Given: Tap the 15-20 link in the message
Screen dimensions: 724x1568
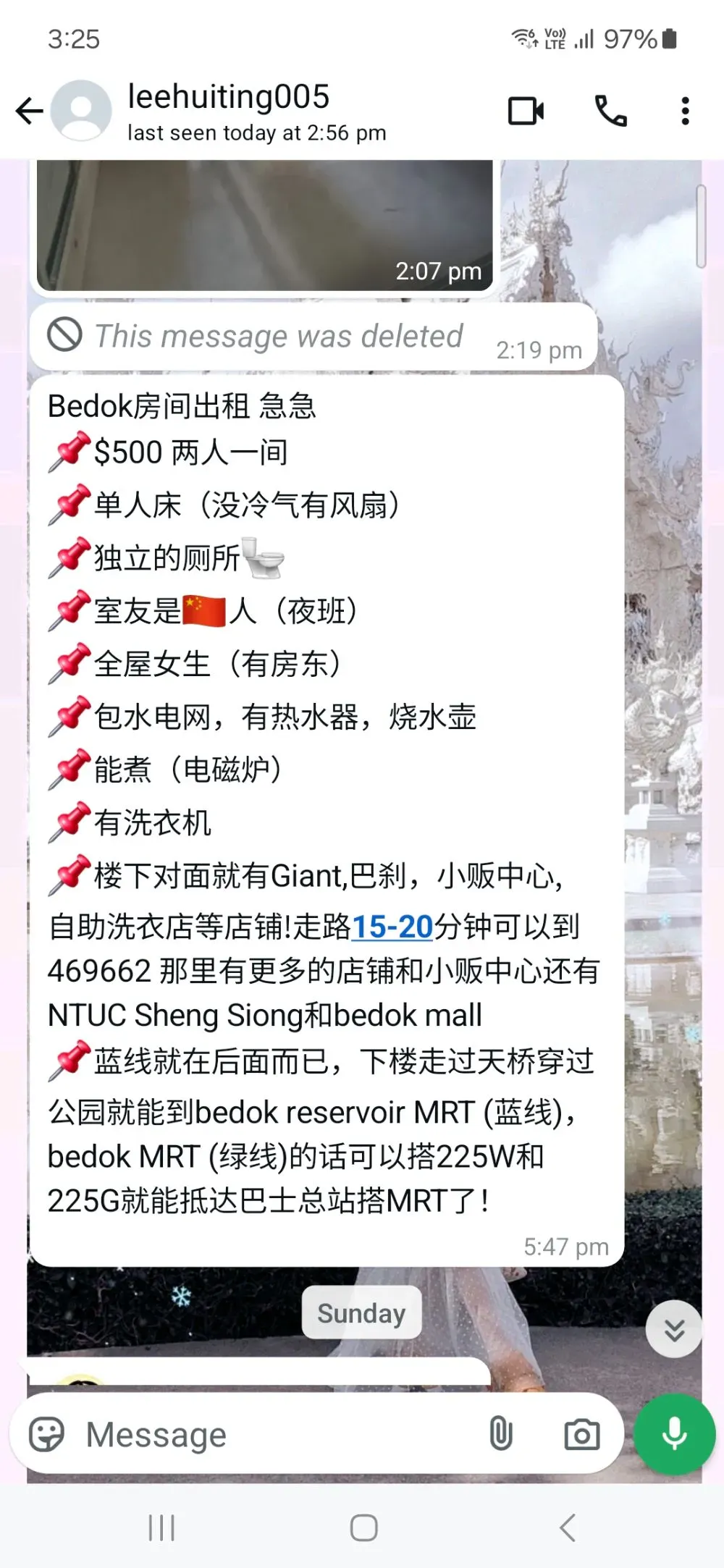Looking at the screenshot, I should tap(392, 927).
